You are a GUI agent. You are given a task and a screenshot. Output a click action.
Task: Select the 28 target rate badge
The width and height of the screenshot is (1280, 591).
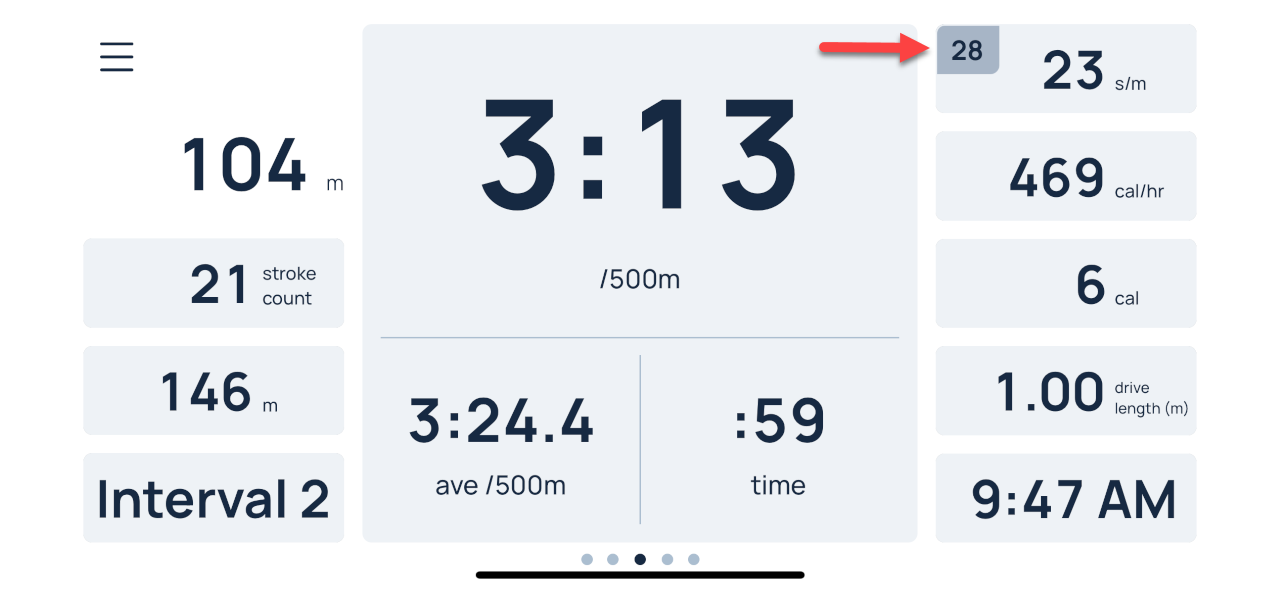coord(967,51)
